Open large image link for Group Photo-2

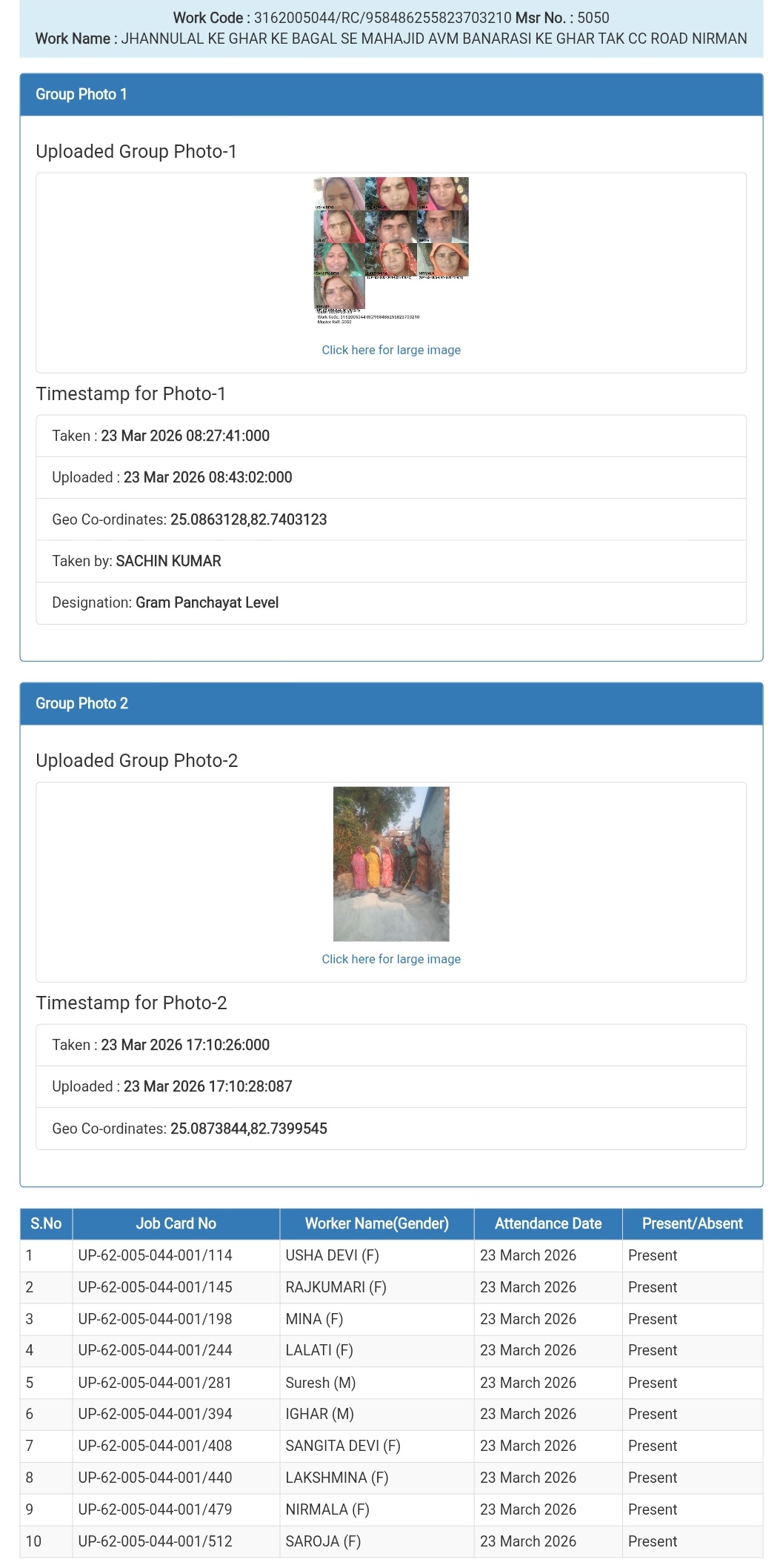tap(390, 959)
